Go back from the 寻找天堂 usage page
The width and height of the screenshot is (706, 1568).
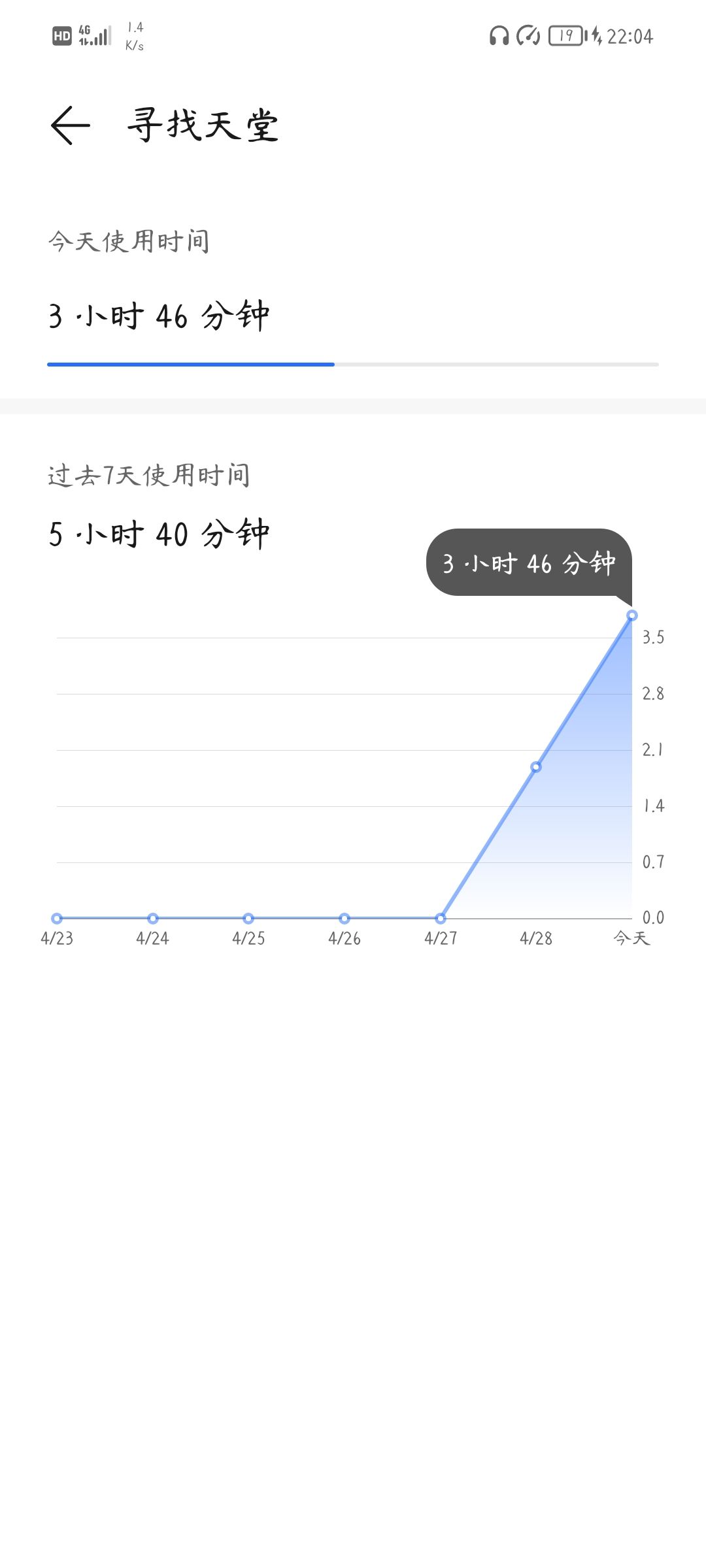tap(70, 125)
